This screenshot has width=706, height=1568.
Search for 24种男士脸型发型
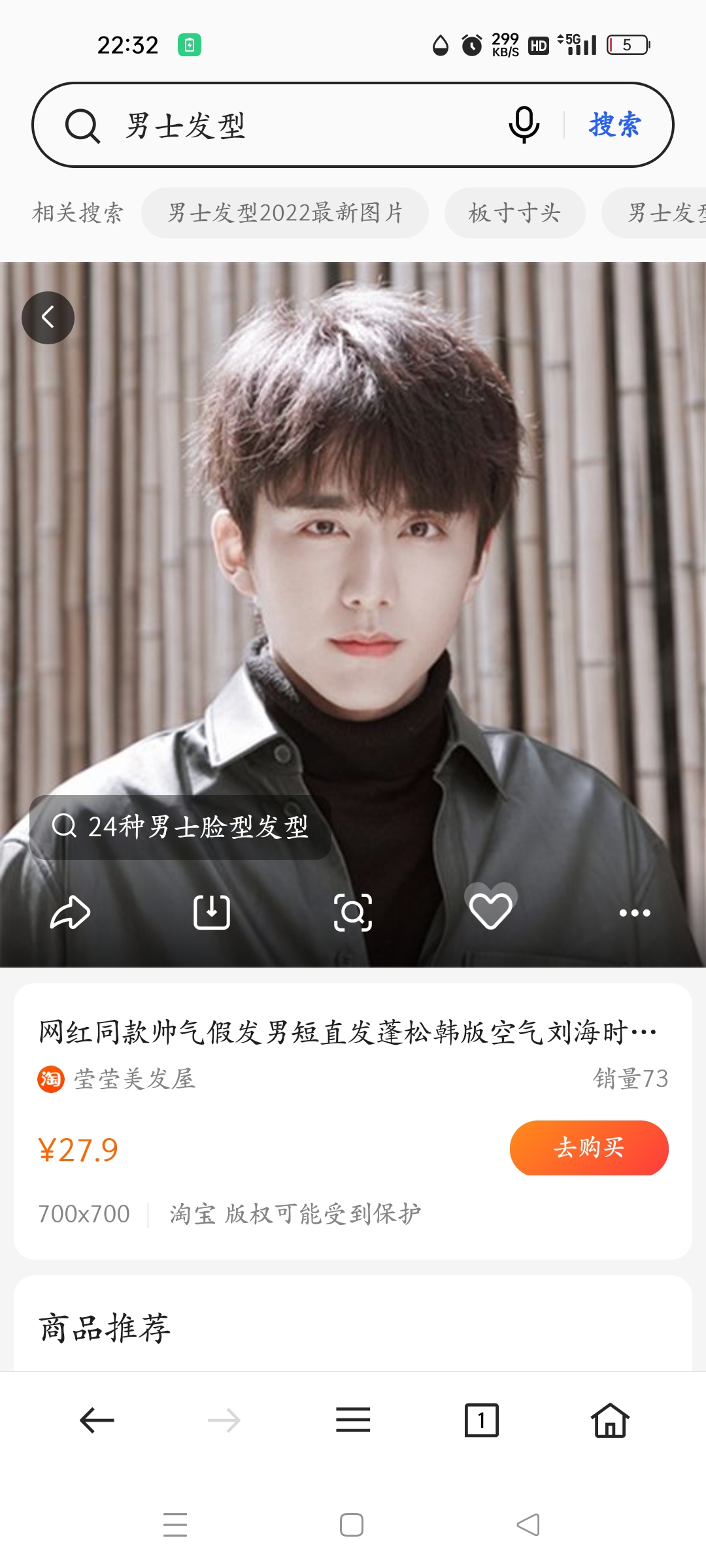click(x=180, y=826)
